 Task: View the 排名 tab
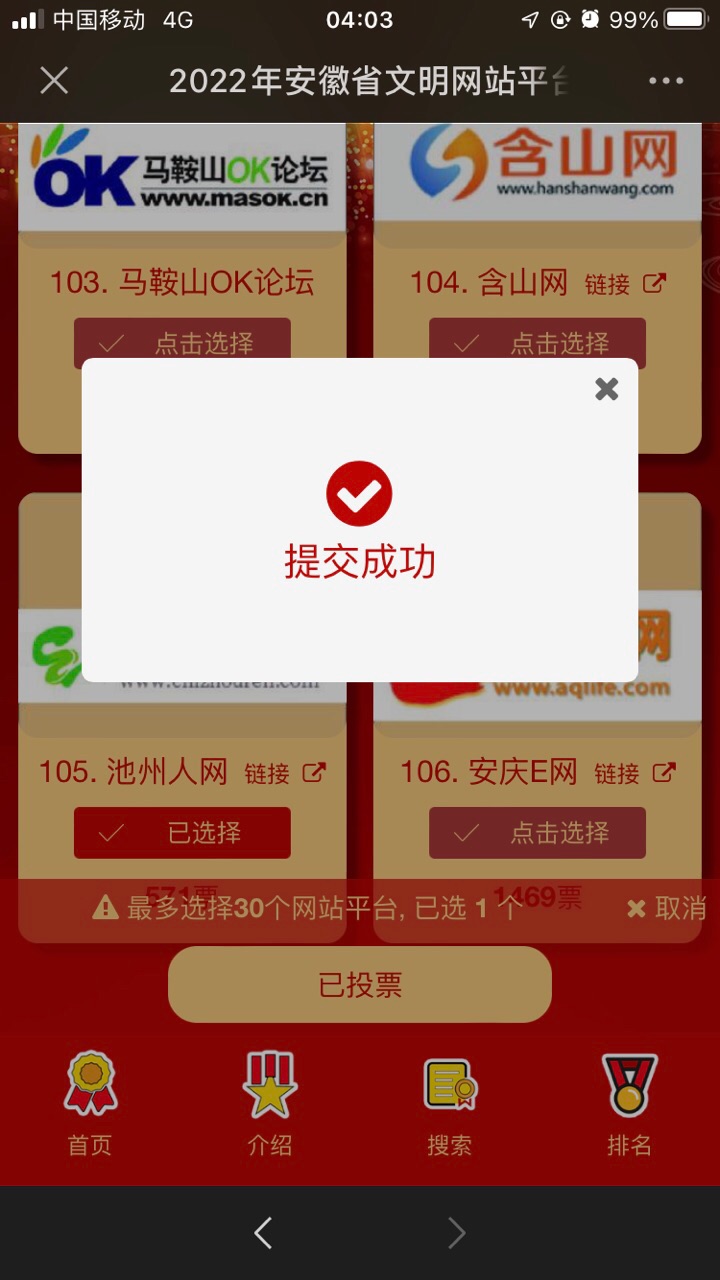(x=629, y=1104)
